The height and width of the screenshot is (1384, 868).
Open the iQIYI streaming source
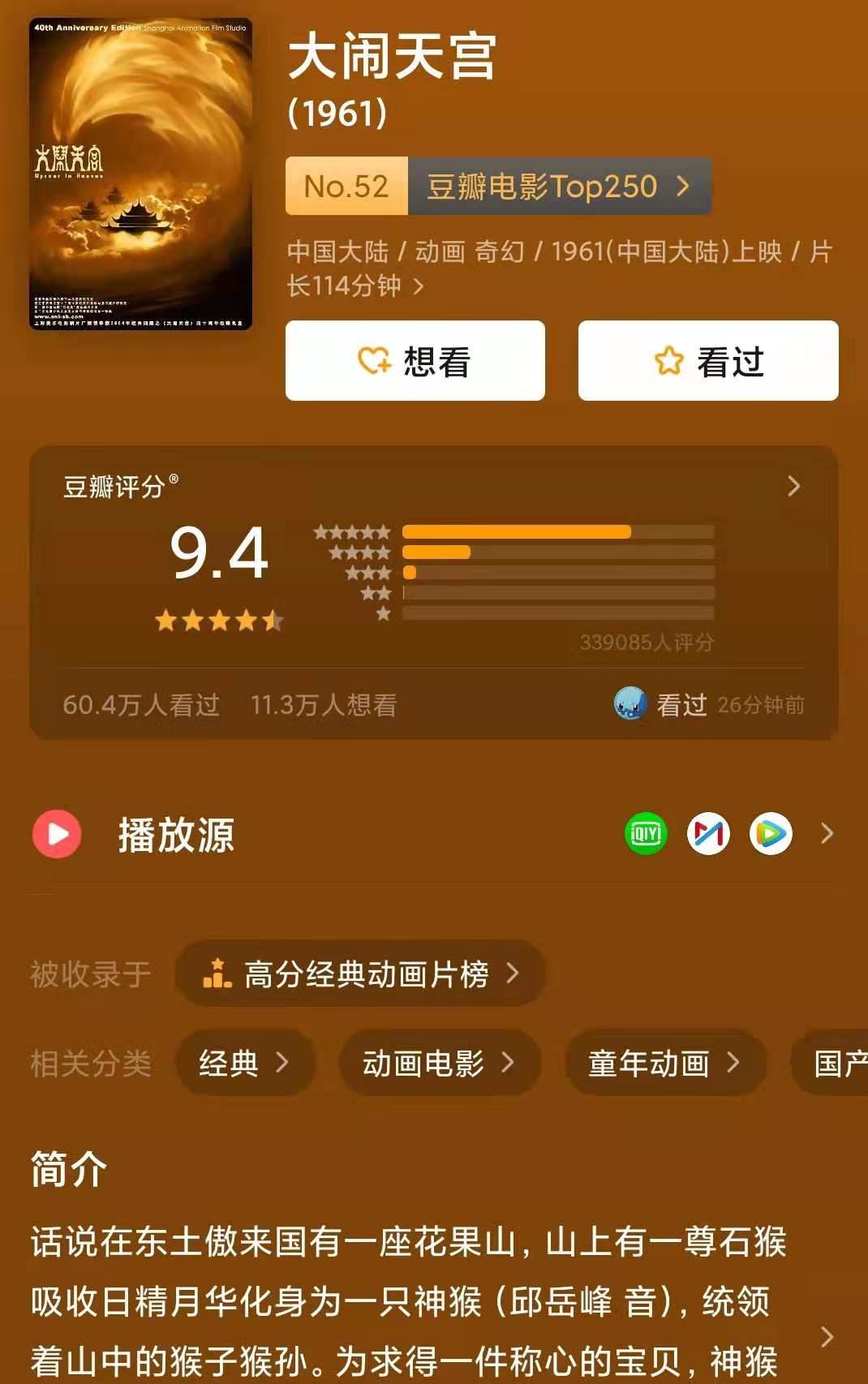pyautogui.click(x=645, y=833)
